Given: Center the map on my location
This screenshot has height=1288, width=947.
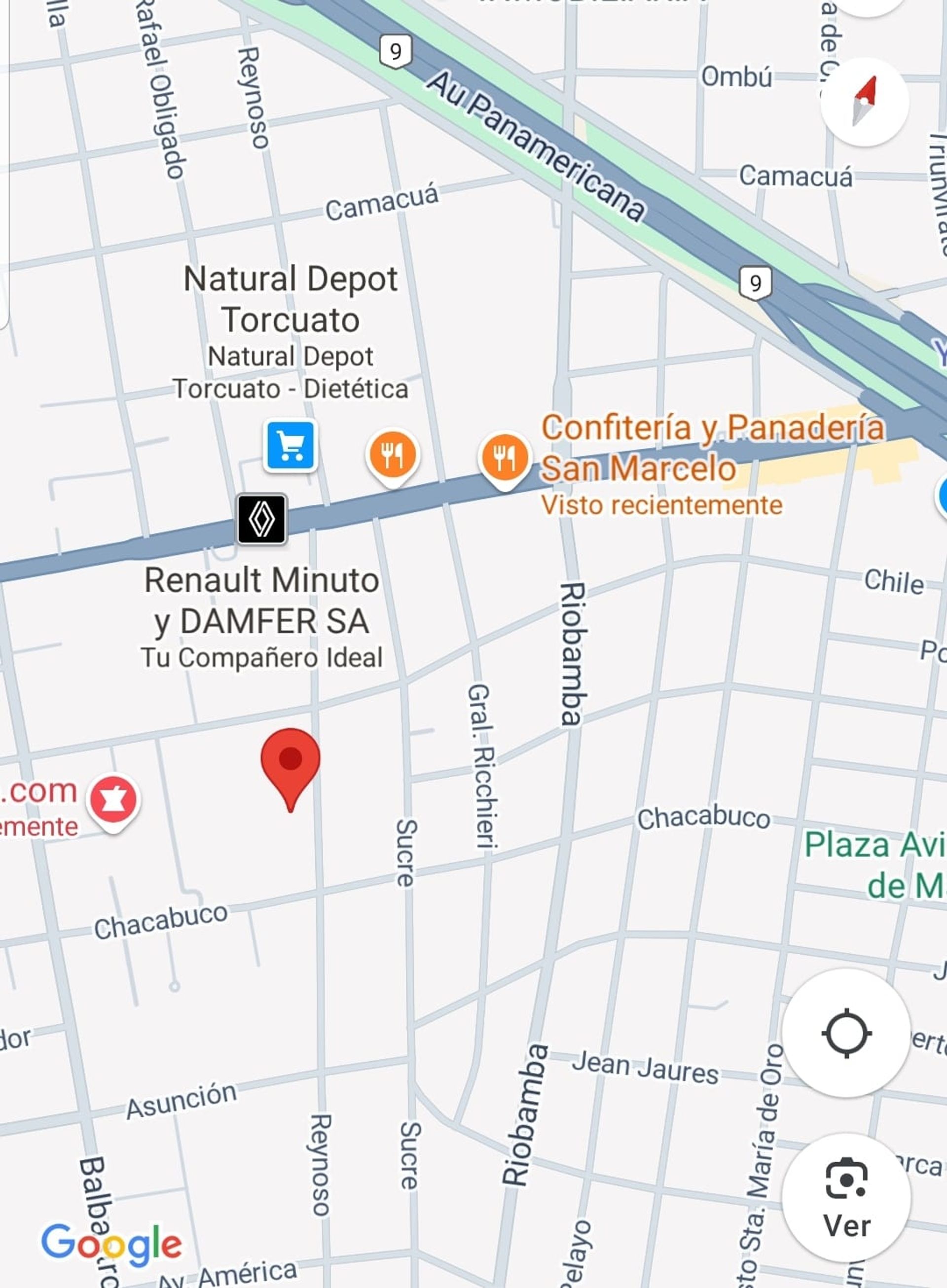Looking at the screenshot, I should click(x=846, y=1033).
